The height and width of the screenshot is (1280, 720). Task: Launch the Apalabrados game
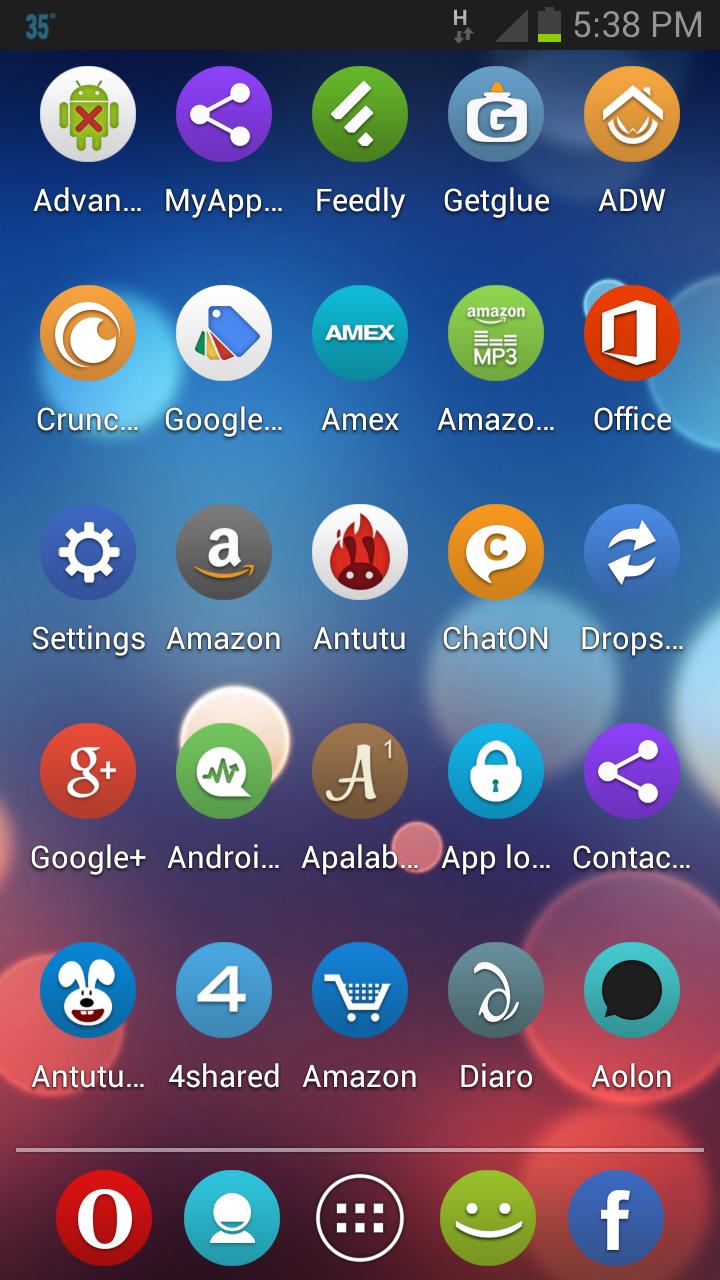360,771
